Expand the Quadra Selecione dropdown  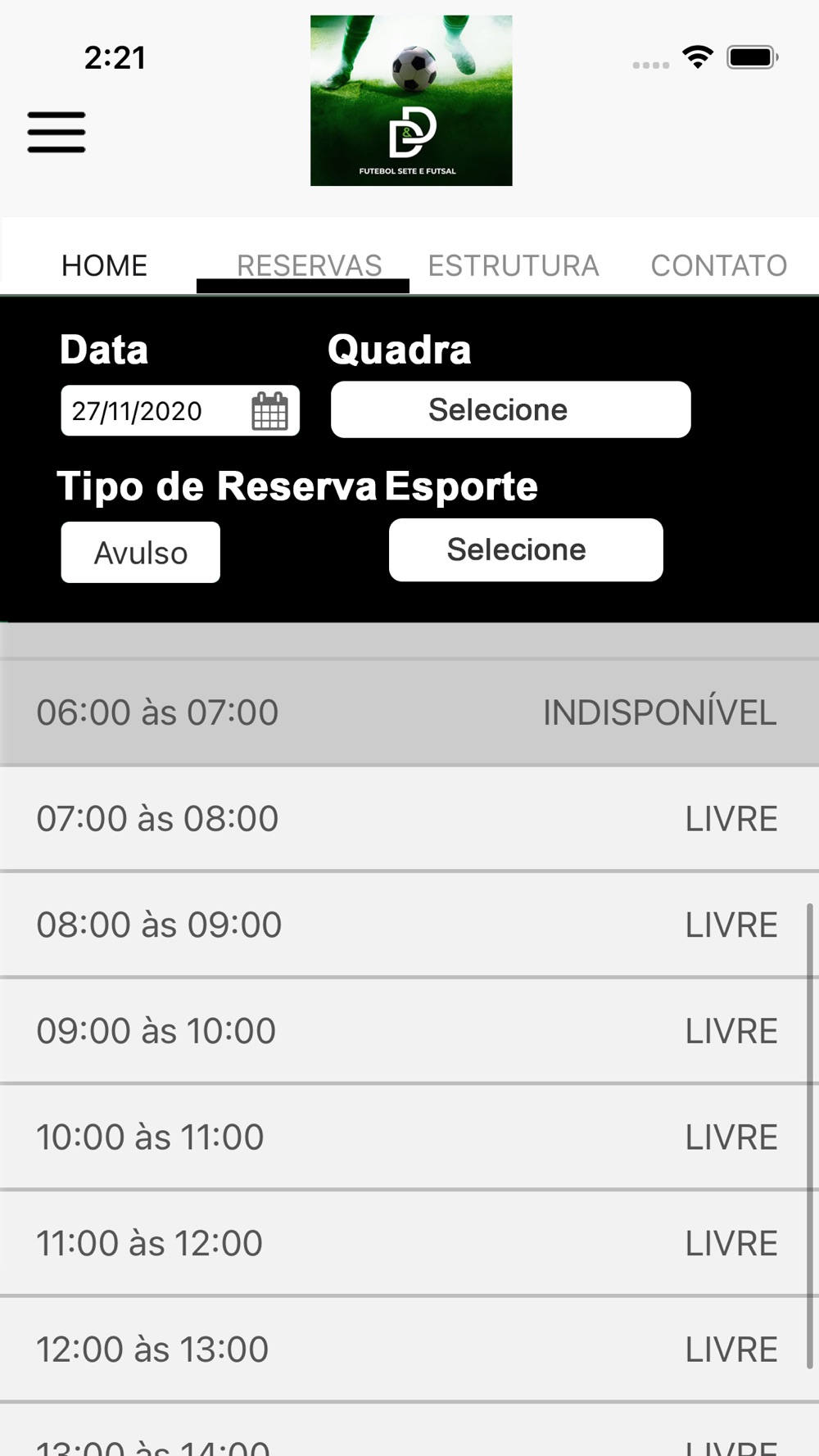click(510, 409)
